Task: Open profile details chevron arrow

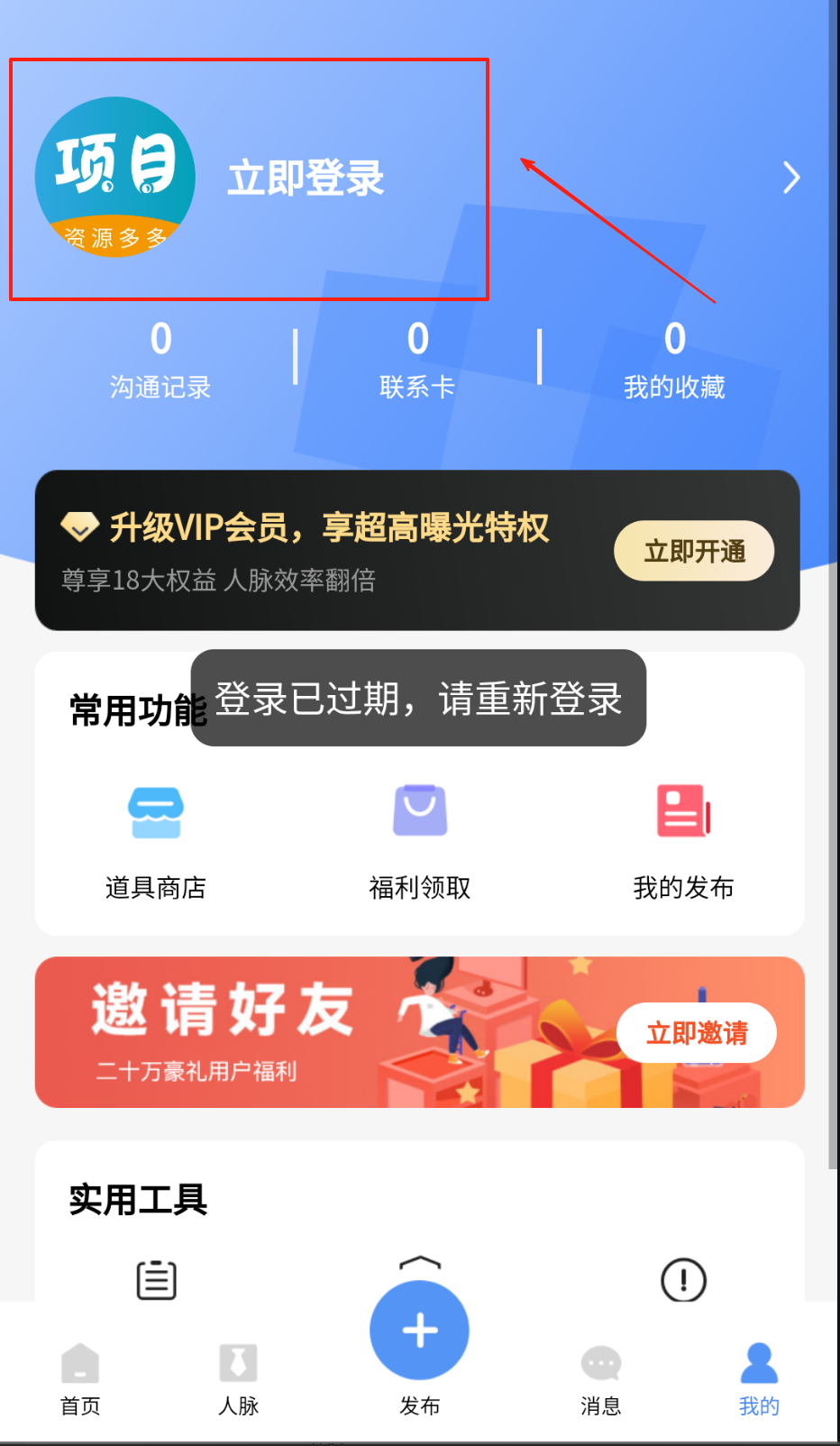Action: [x=790, y=178]
